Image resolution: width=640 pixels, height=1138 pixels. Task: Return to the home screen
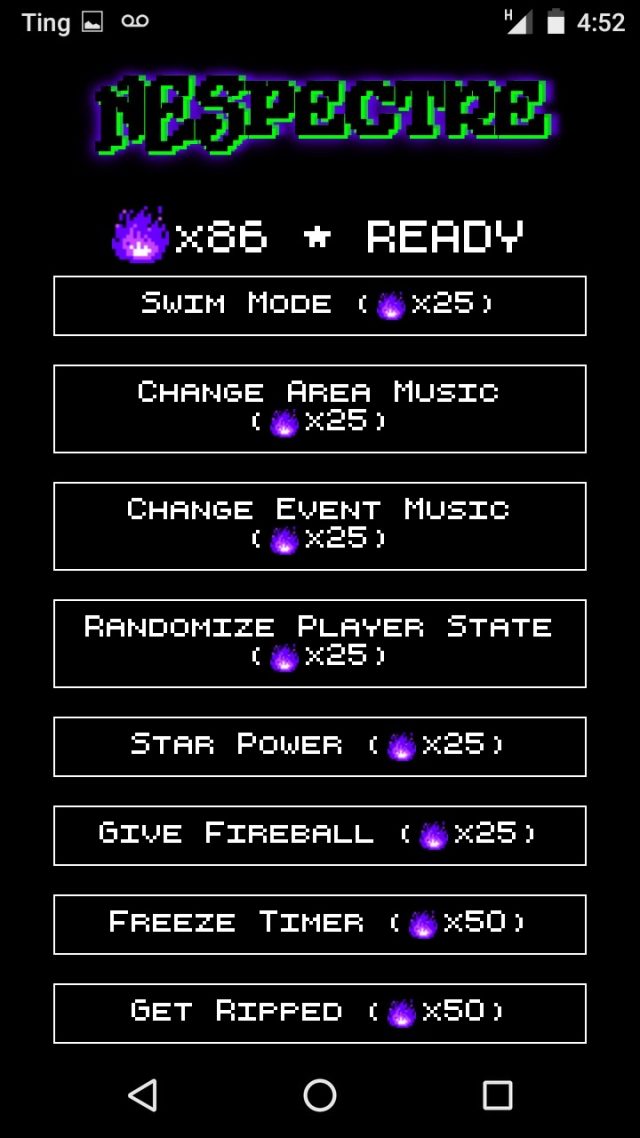[320, 1095]
